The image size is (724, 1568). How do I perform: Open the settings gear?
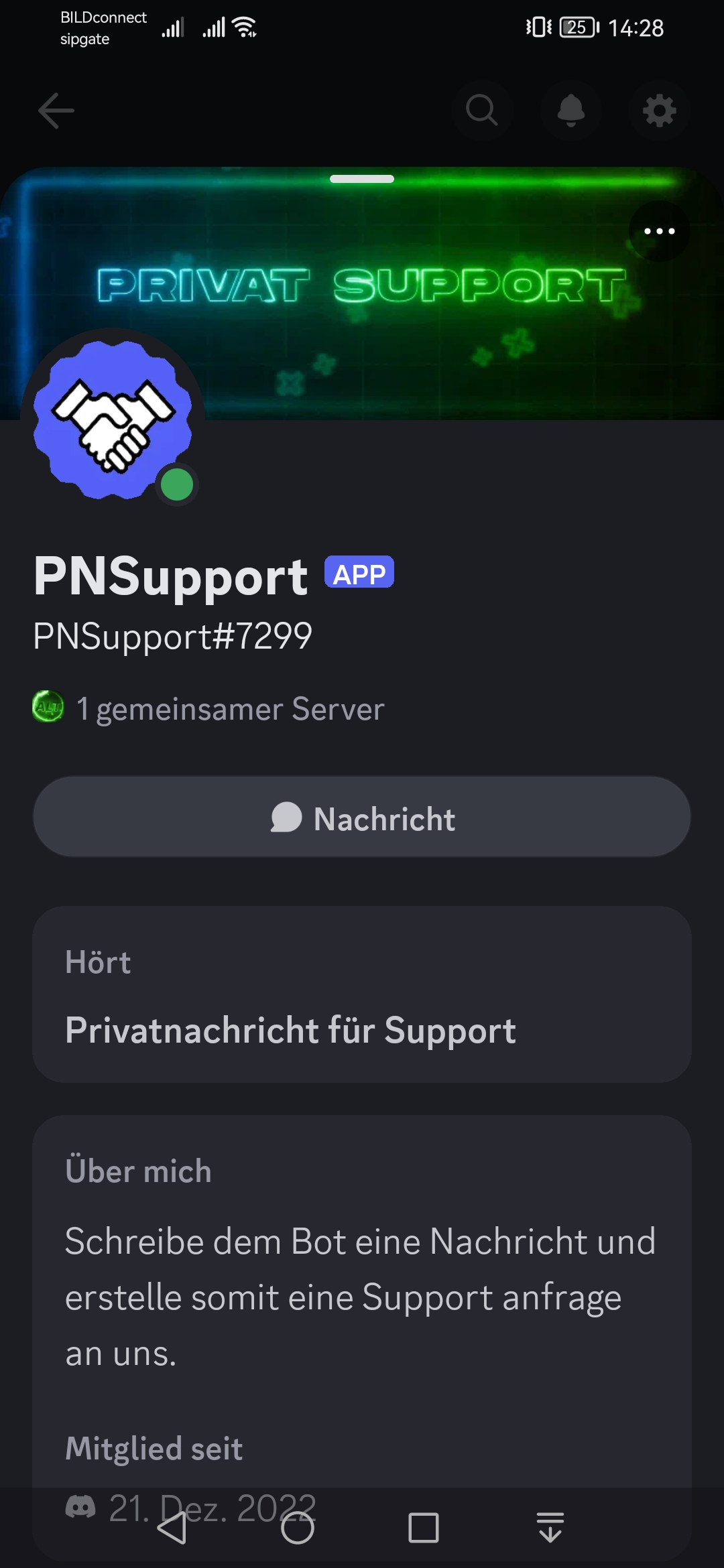click(660, 111)
